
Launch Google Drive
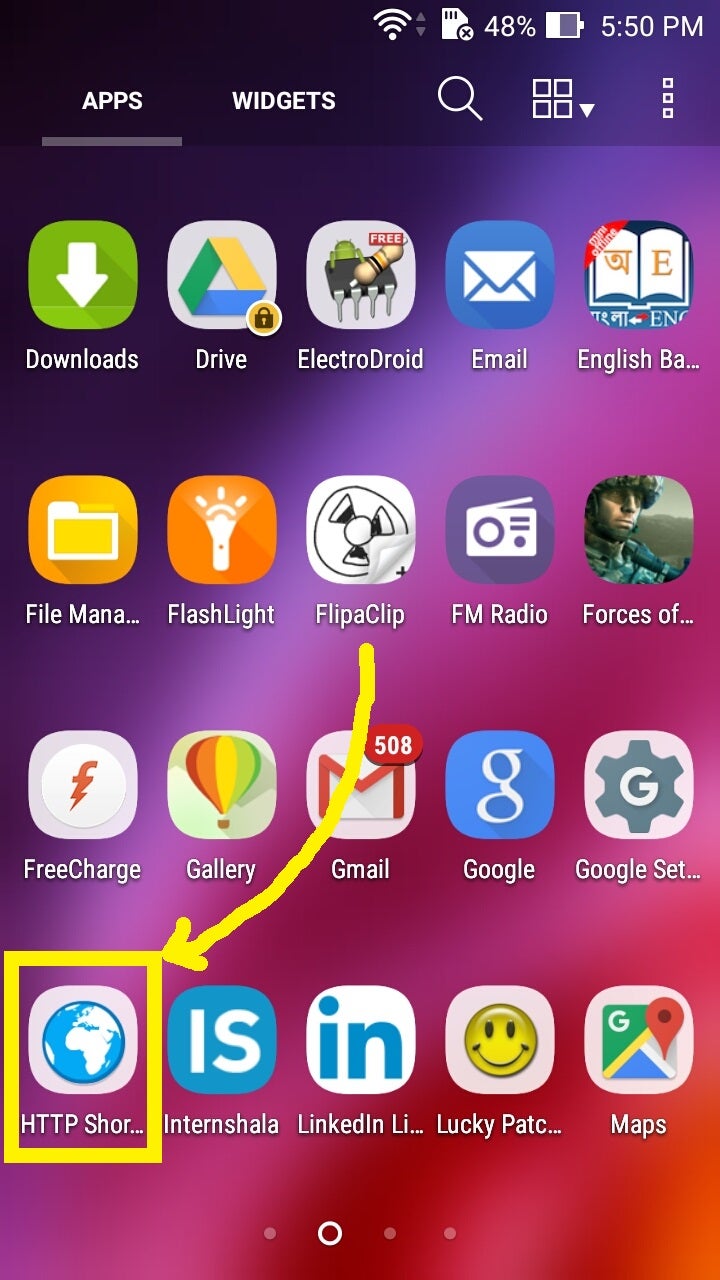tap(221, 275)
